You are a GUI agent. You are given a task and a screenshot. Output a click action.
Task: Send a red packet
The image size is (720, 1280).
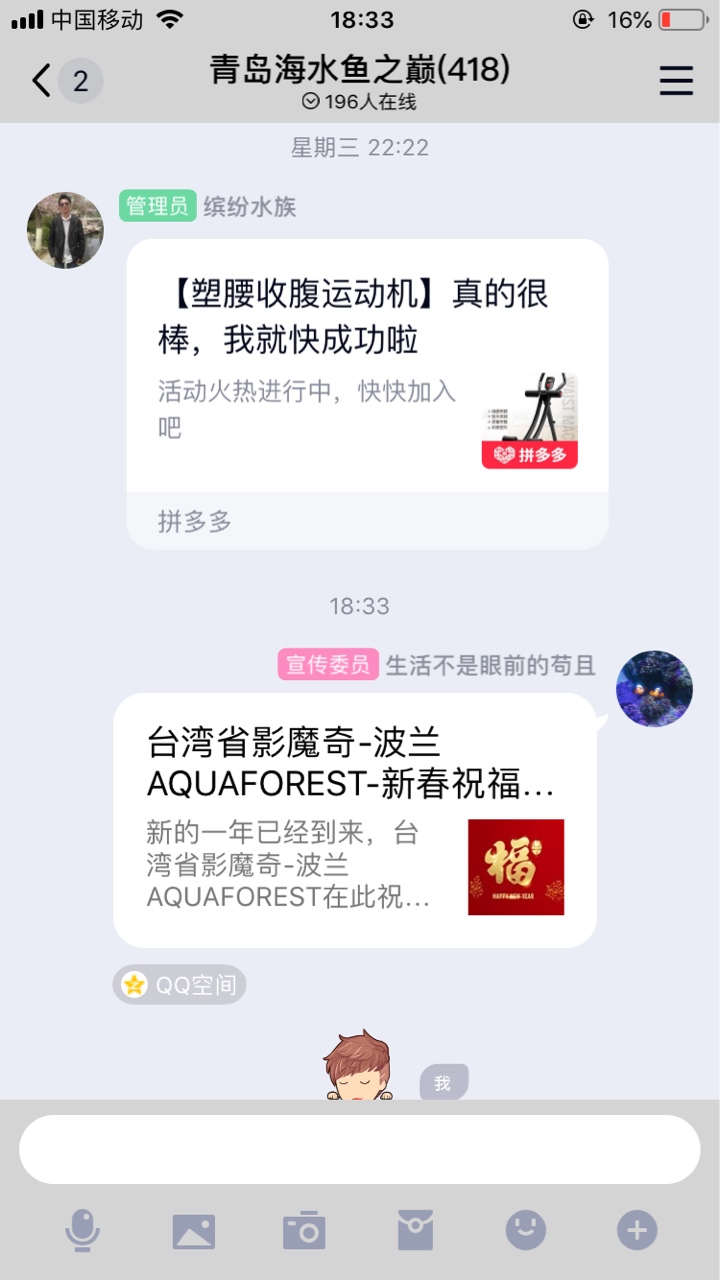click(415, 1230)
